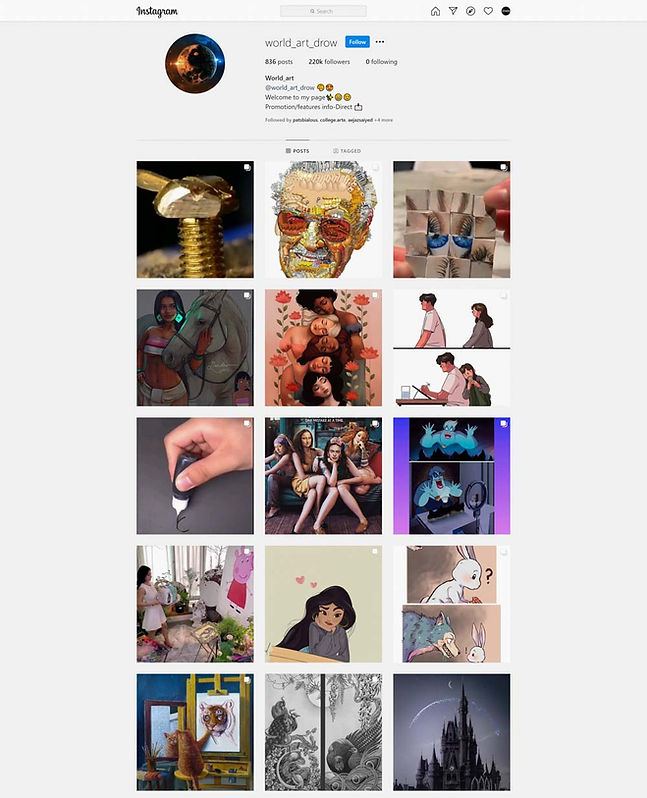Viewport: 647px width, 798px height.
Task: Open direct messages paper plane icon
Action: click(x=453, y=11)
